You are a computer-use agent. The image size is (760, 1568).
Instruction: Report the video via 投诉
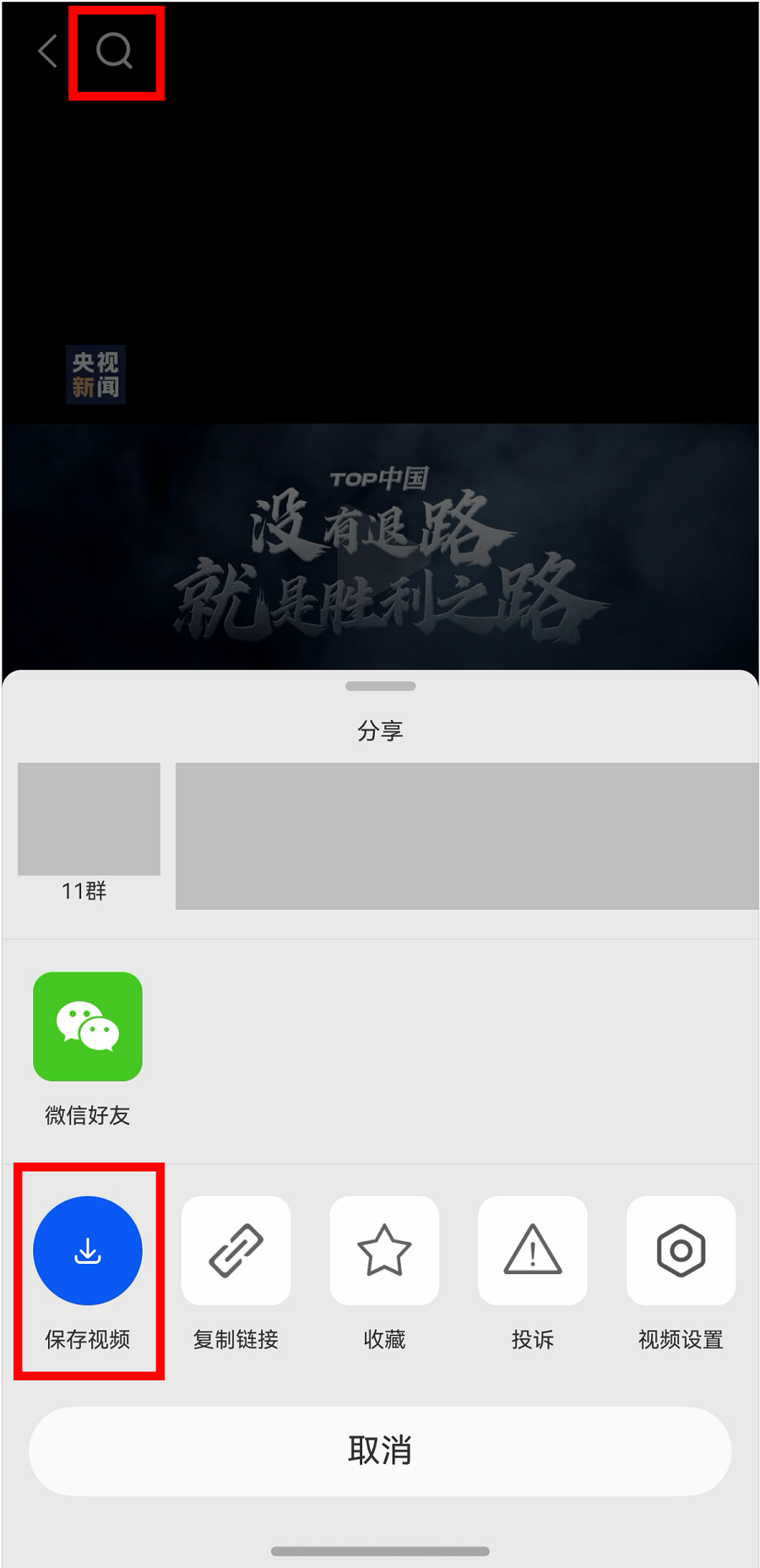[x=533, y=1251]
